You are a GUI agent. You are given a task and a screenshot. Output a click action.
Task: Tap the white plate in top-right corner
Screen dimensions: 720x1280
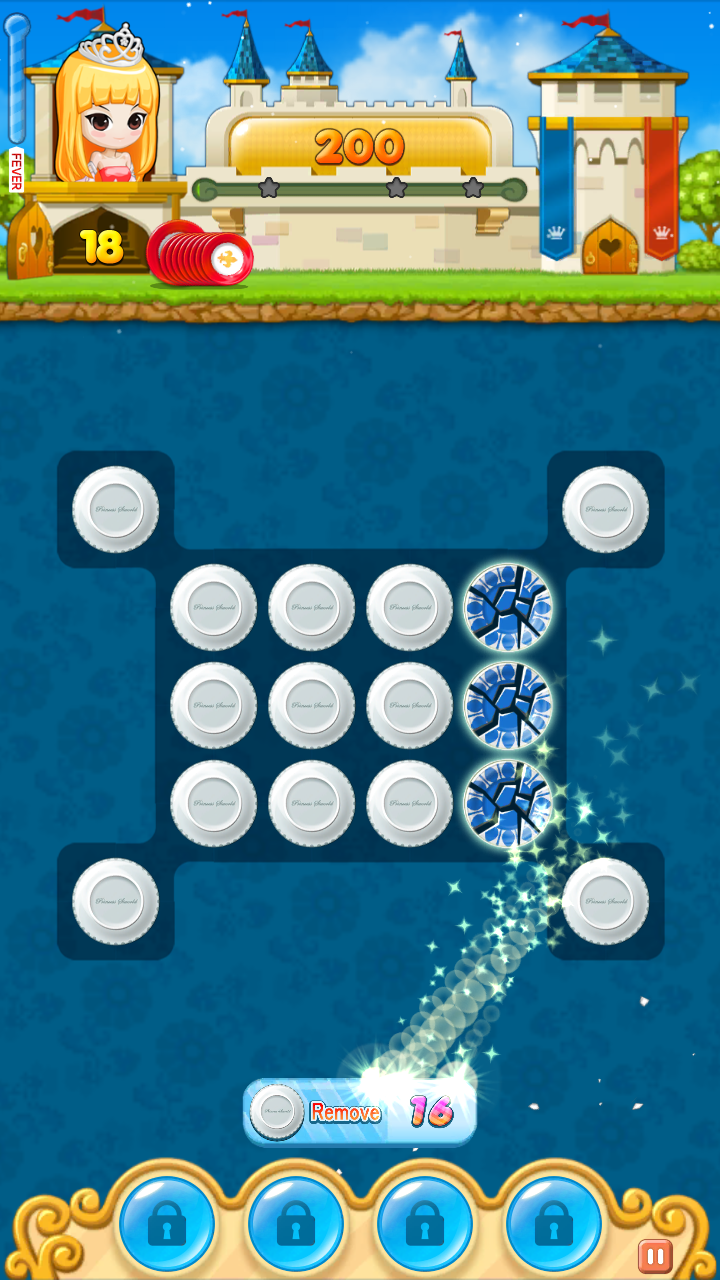[x=606, y=509]
